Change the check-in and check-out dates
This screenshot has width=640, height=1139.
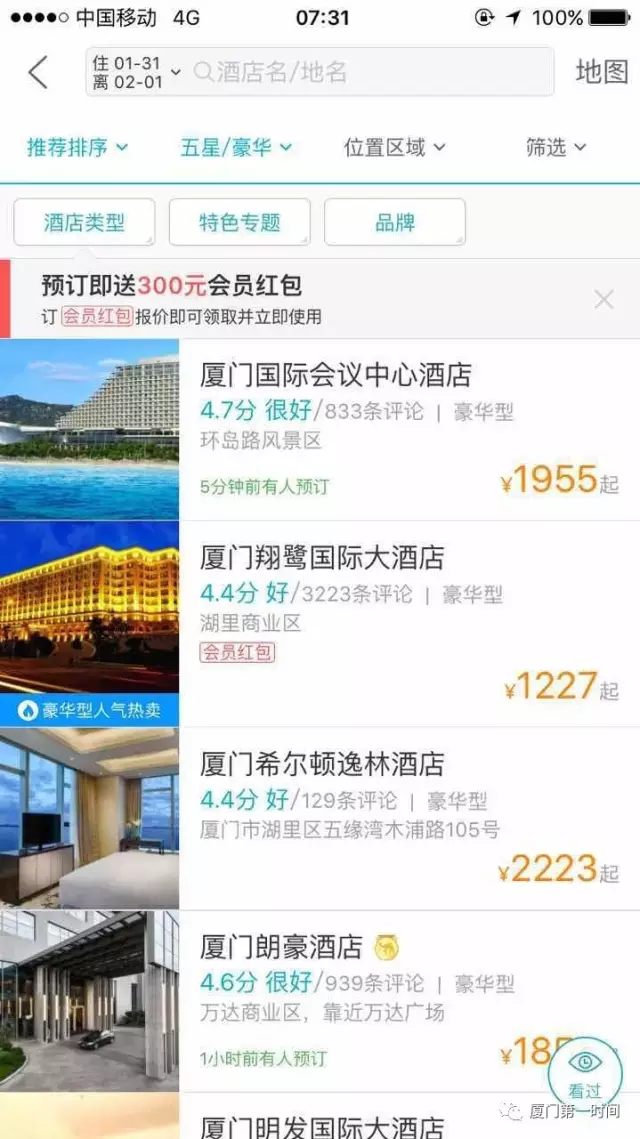[x=136, y=72]
